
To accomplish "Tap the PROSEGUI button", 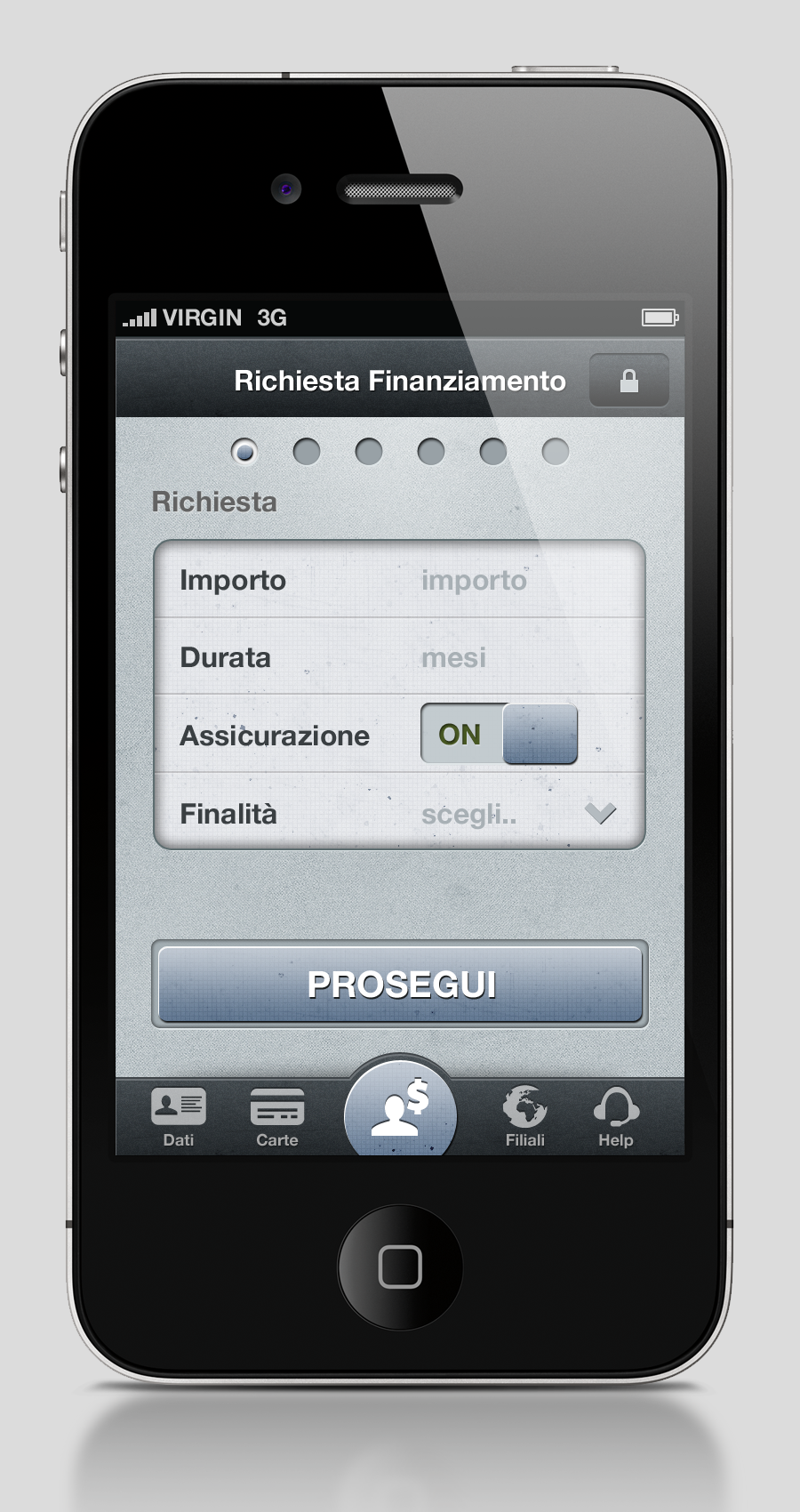I will pos(400,984).
